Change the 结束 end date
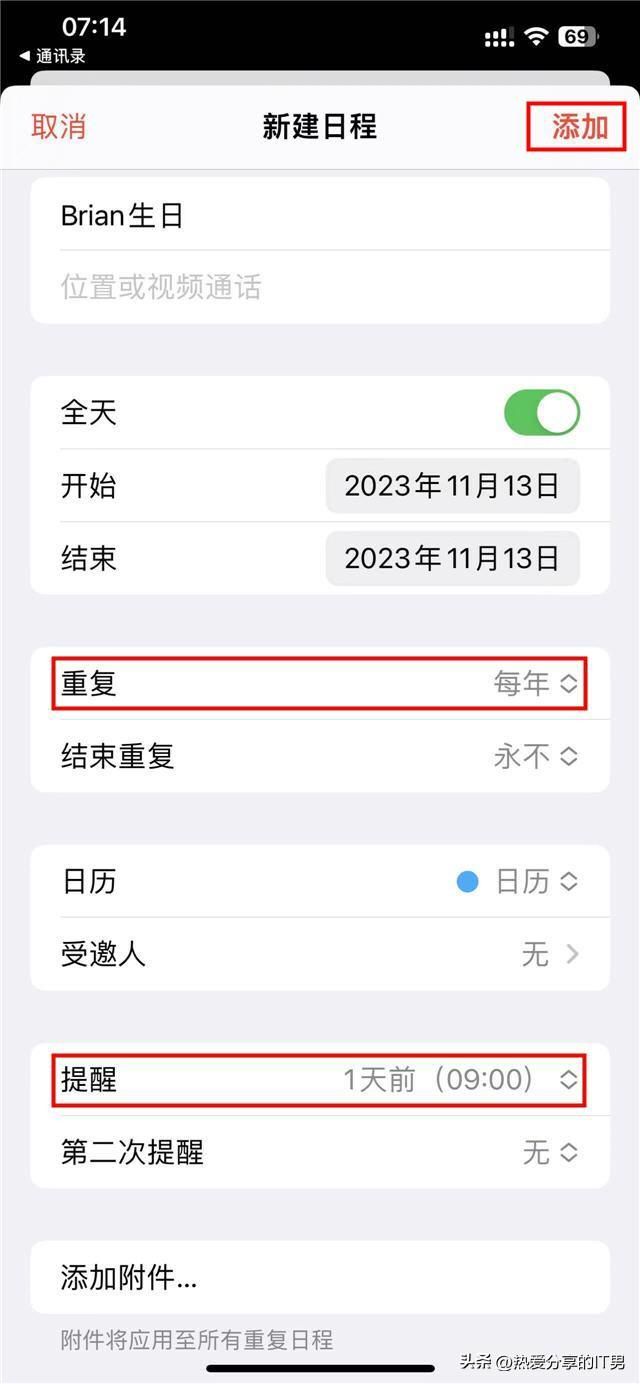This screenshot has width=640, height=1384. [452, 558]
